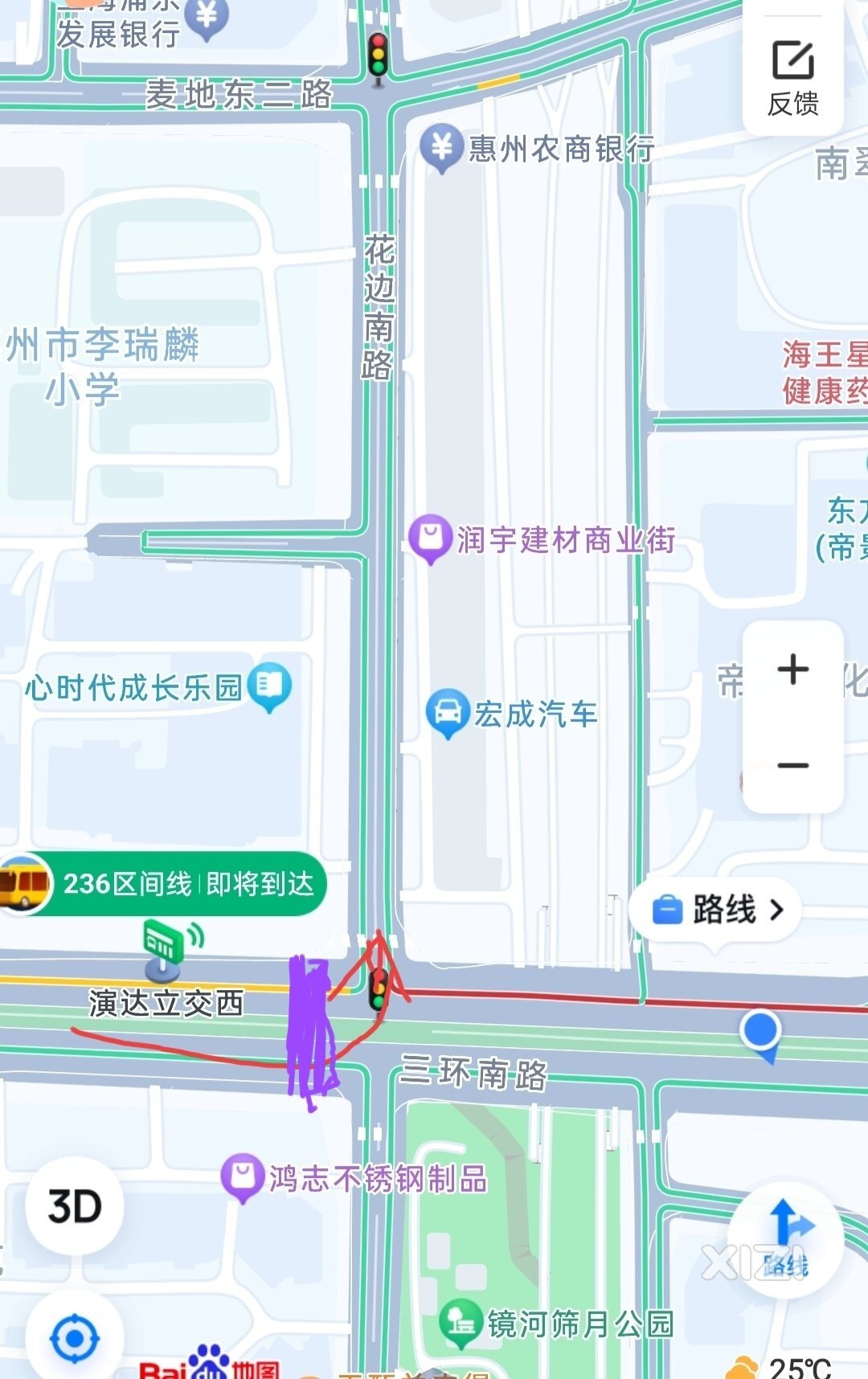Zoom in with the plus button
This screenshot has width=868, height=1379.
[792, 669]
